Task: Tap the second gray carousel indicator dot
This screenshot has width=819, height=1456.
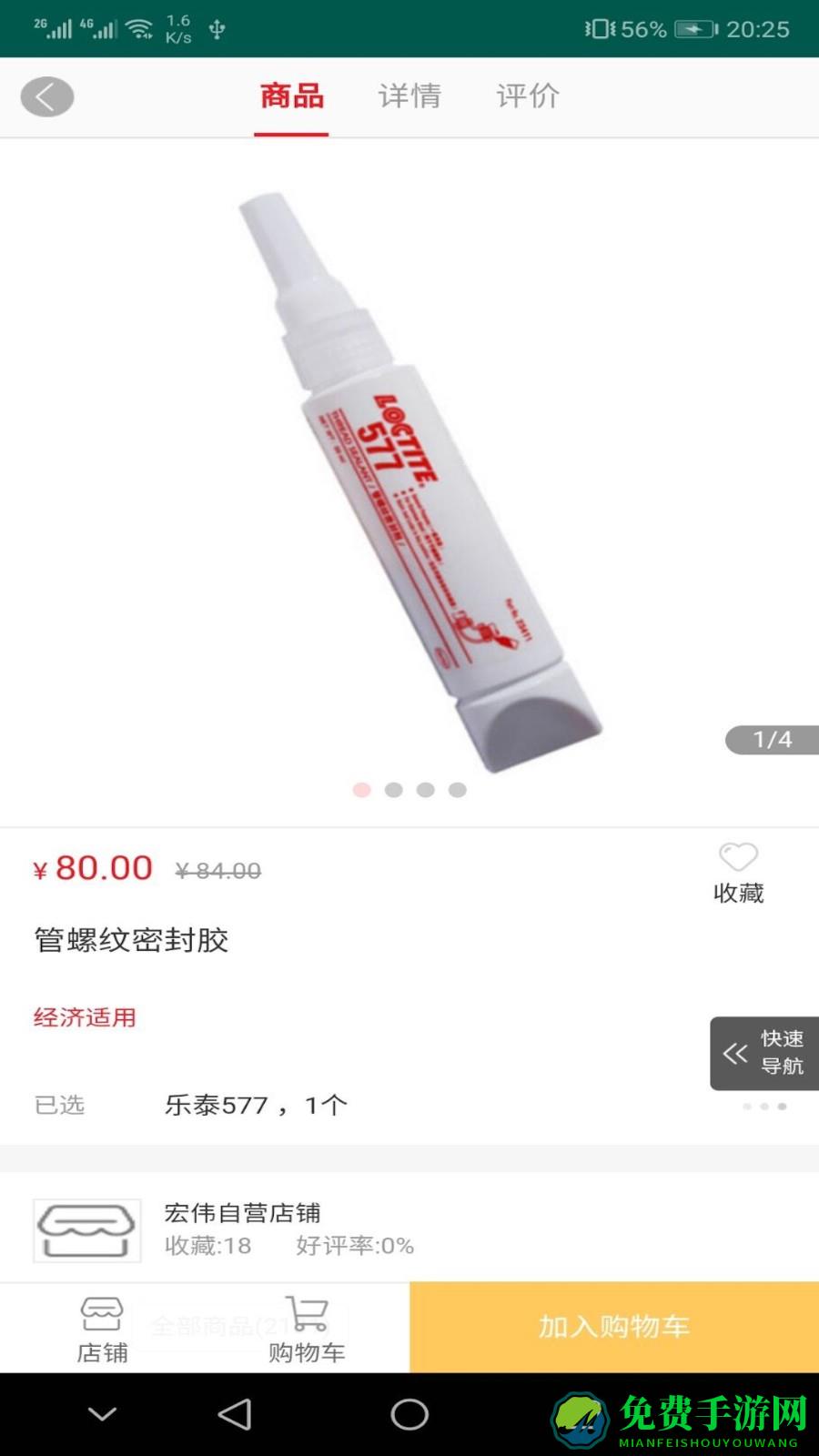Action: [x=392, y=790]
